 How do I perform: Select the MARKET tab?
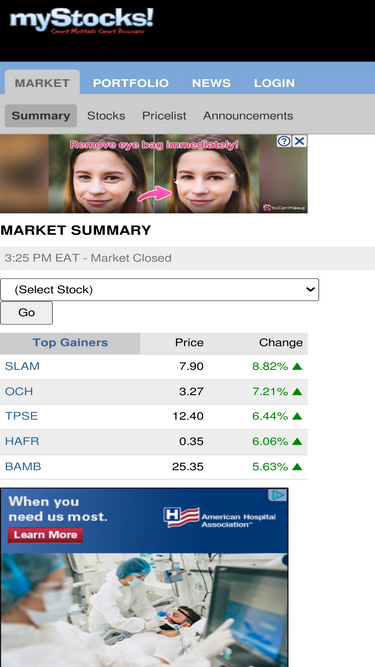pyautogui.click(x=42, y=83)
